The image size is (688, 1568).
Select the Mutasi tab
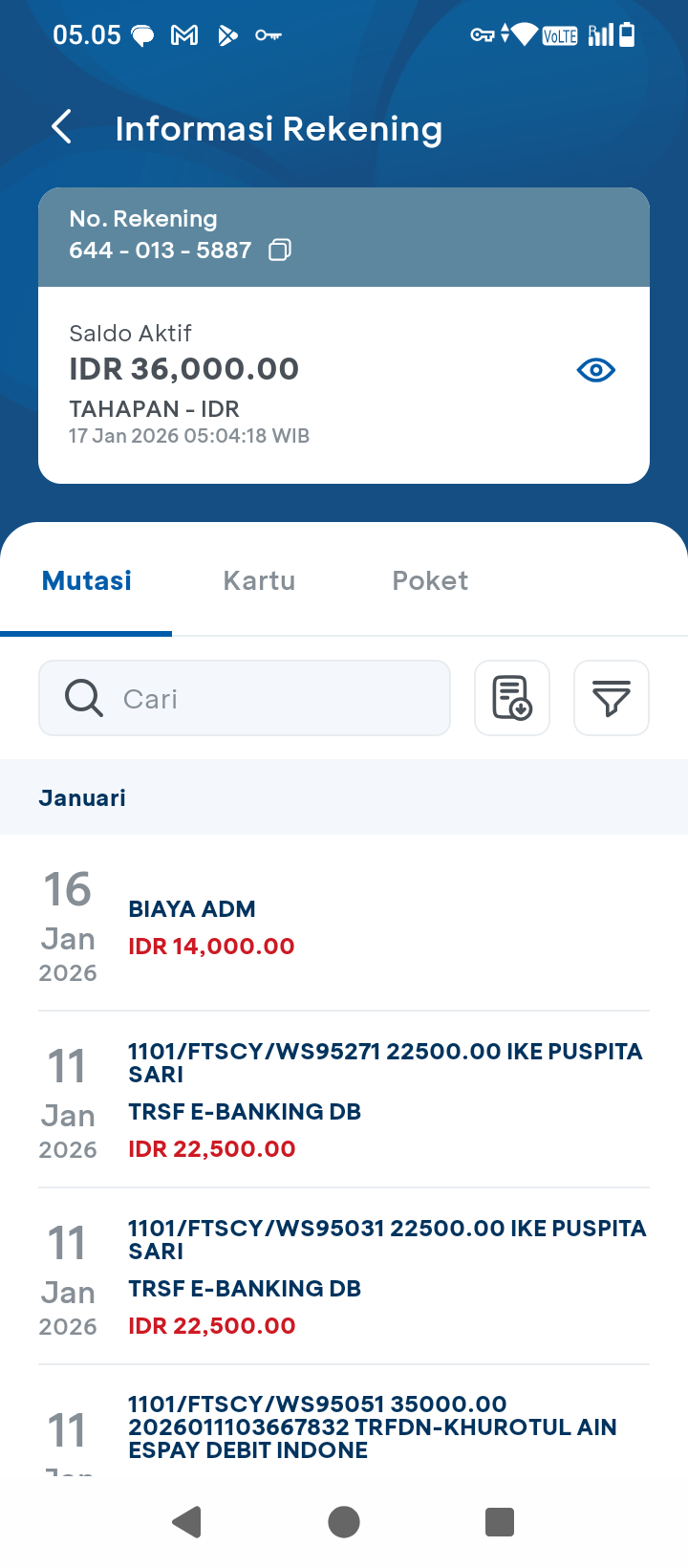point(87,581)
